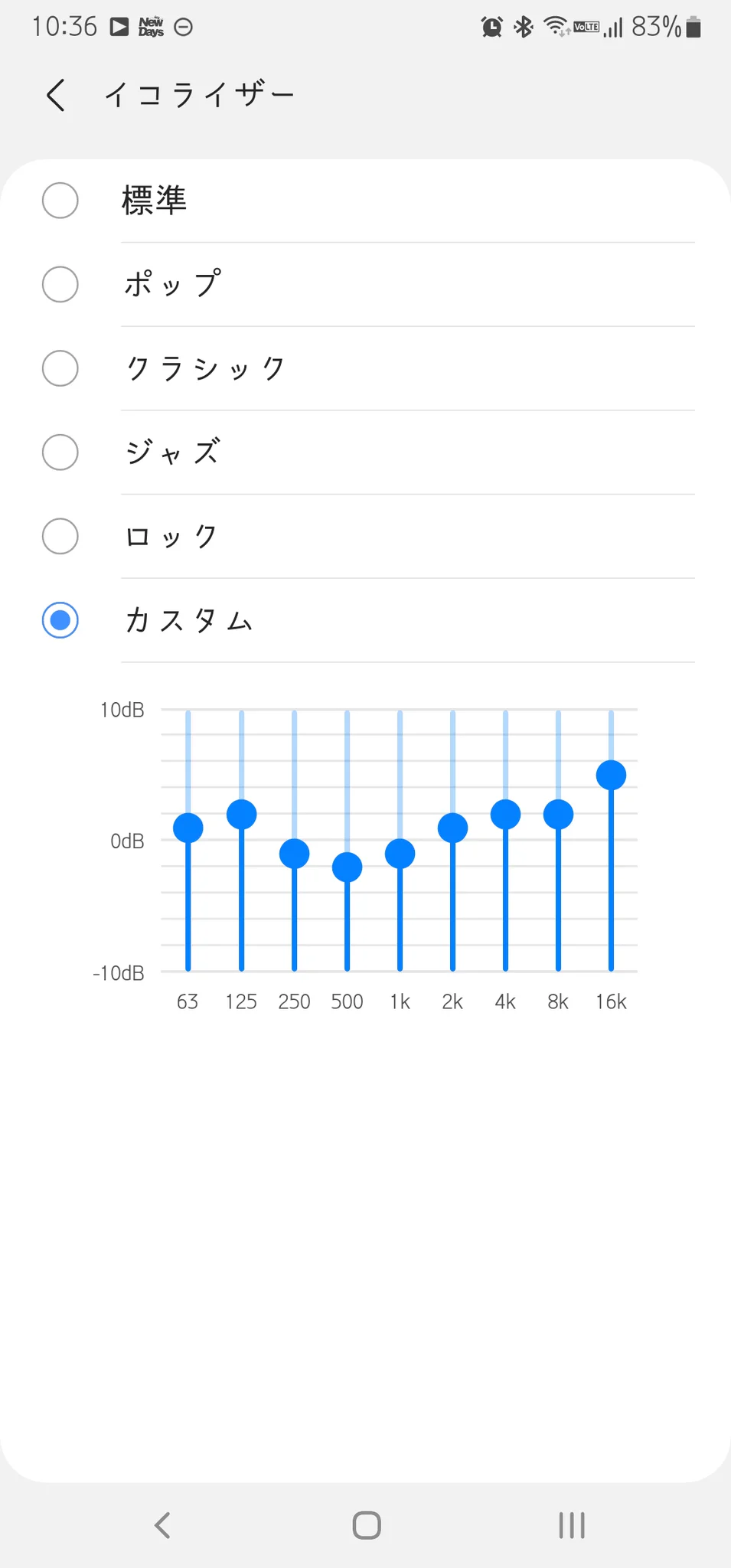Go to the system home screen
731x1568 pixels.
(367, 1525)
